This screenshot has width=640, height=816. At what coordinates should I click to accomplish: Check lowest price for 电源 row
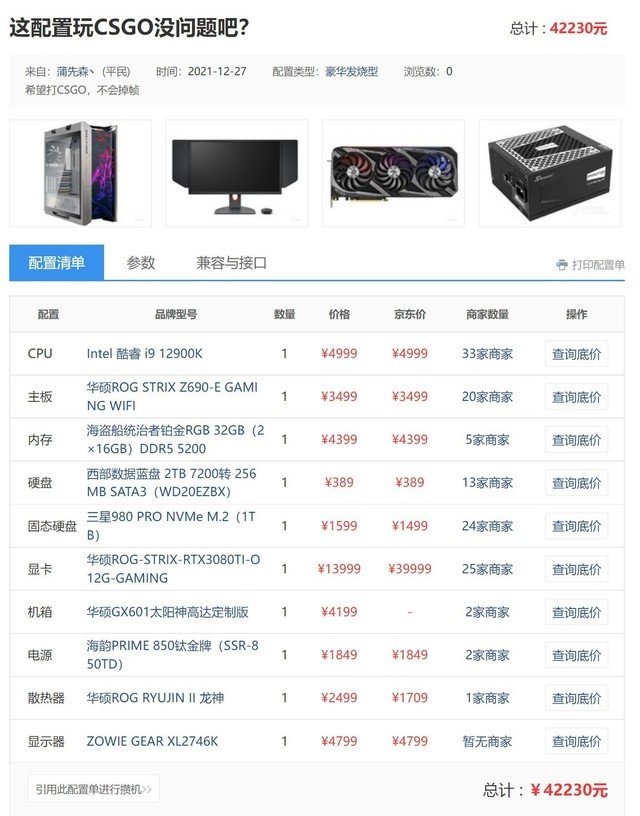[x=577, y=655]
